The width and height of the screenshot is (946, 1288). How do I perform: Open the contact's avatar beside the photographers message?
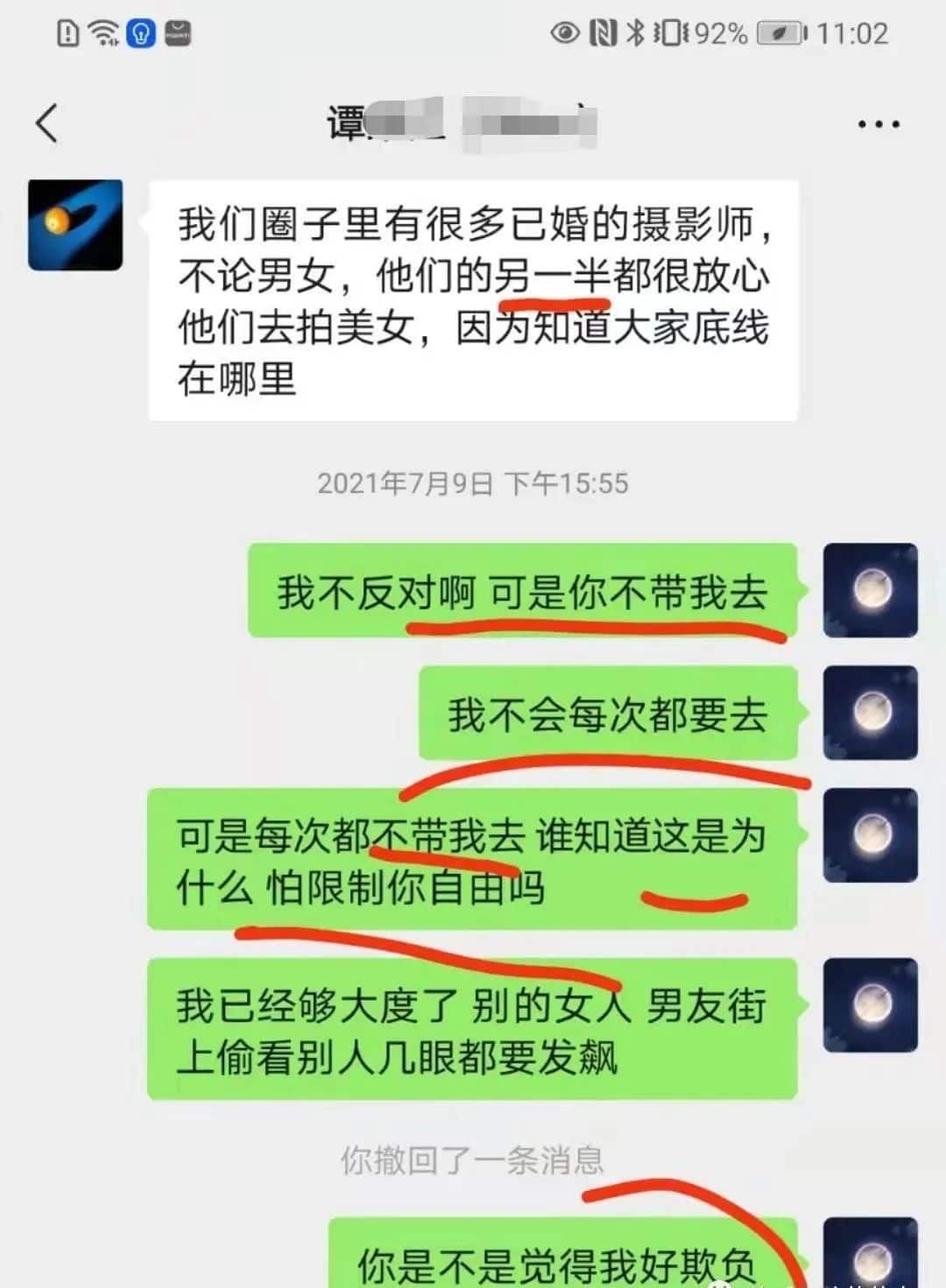pos(75,225)
